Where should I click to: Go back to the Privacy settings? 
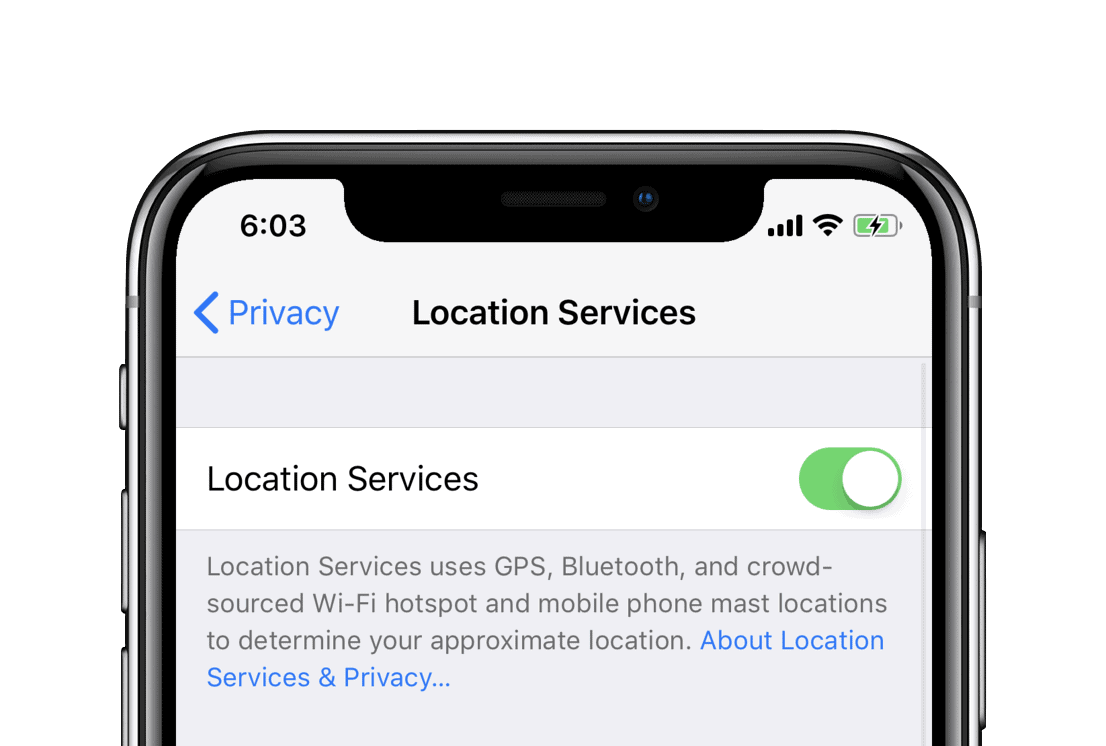tap(267, 313)
